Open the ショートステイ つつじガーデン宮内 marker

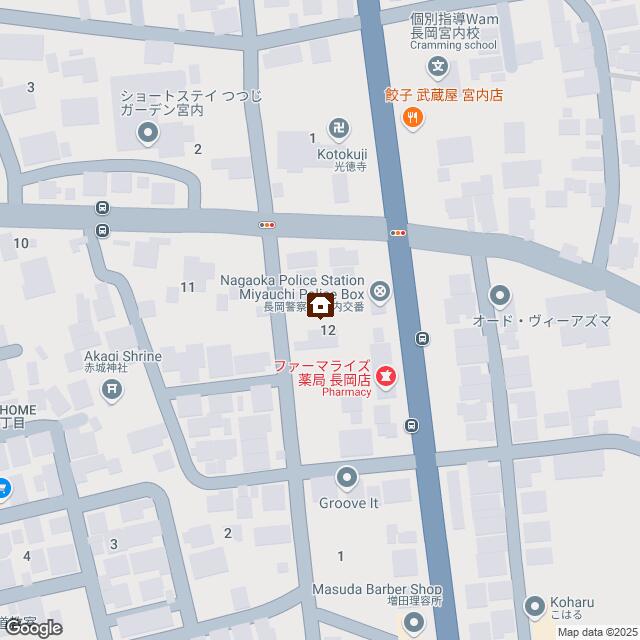[148, 133]
